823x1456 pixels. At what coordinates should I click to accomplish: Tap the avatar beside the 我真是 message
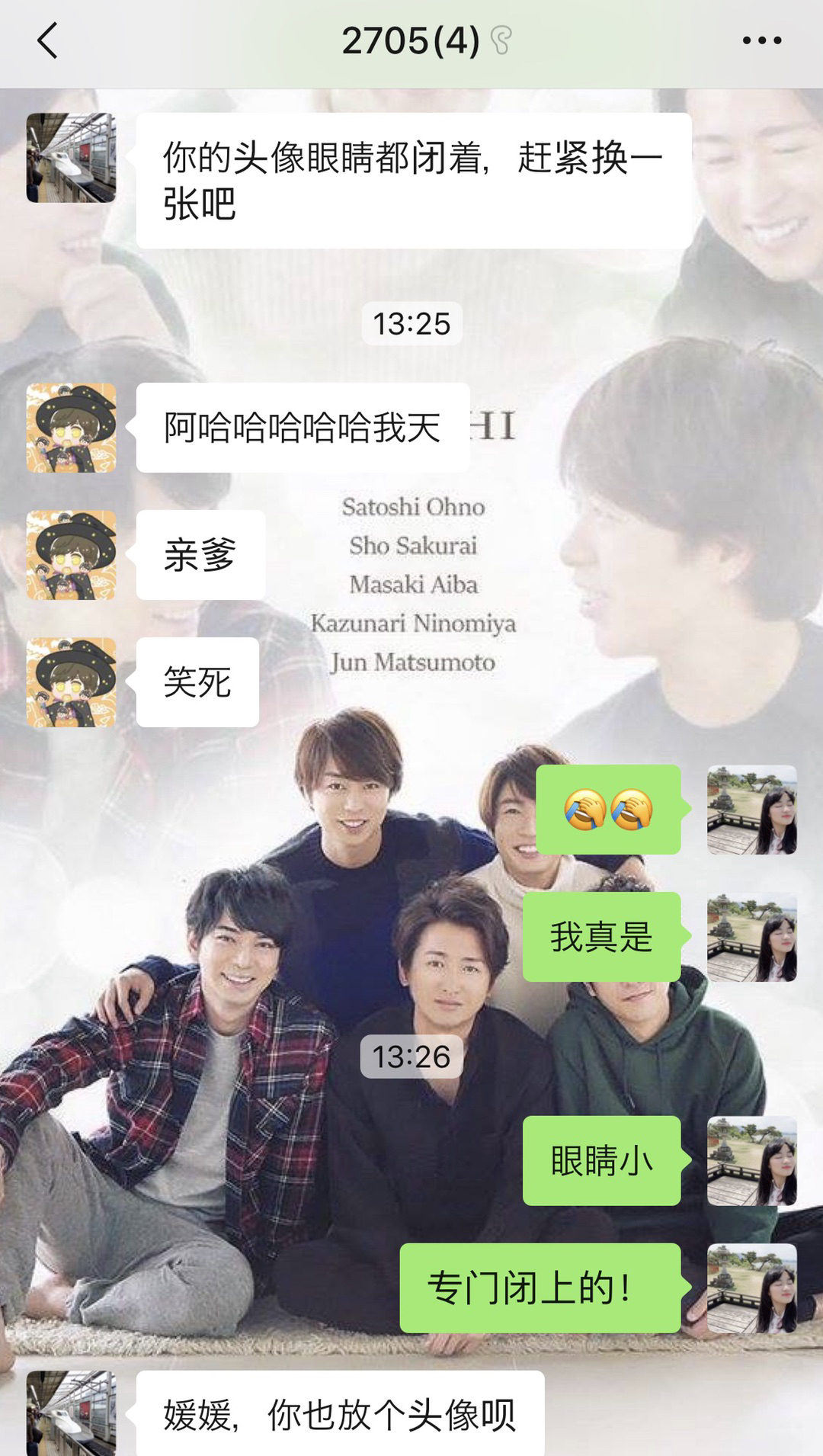[x=752, y=937]
